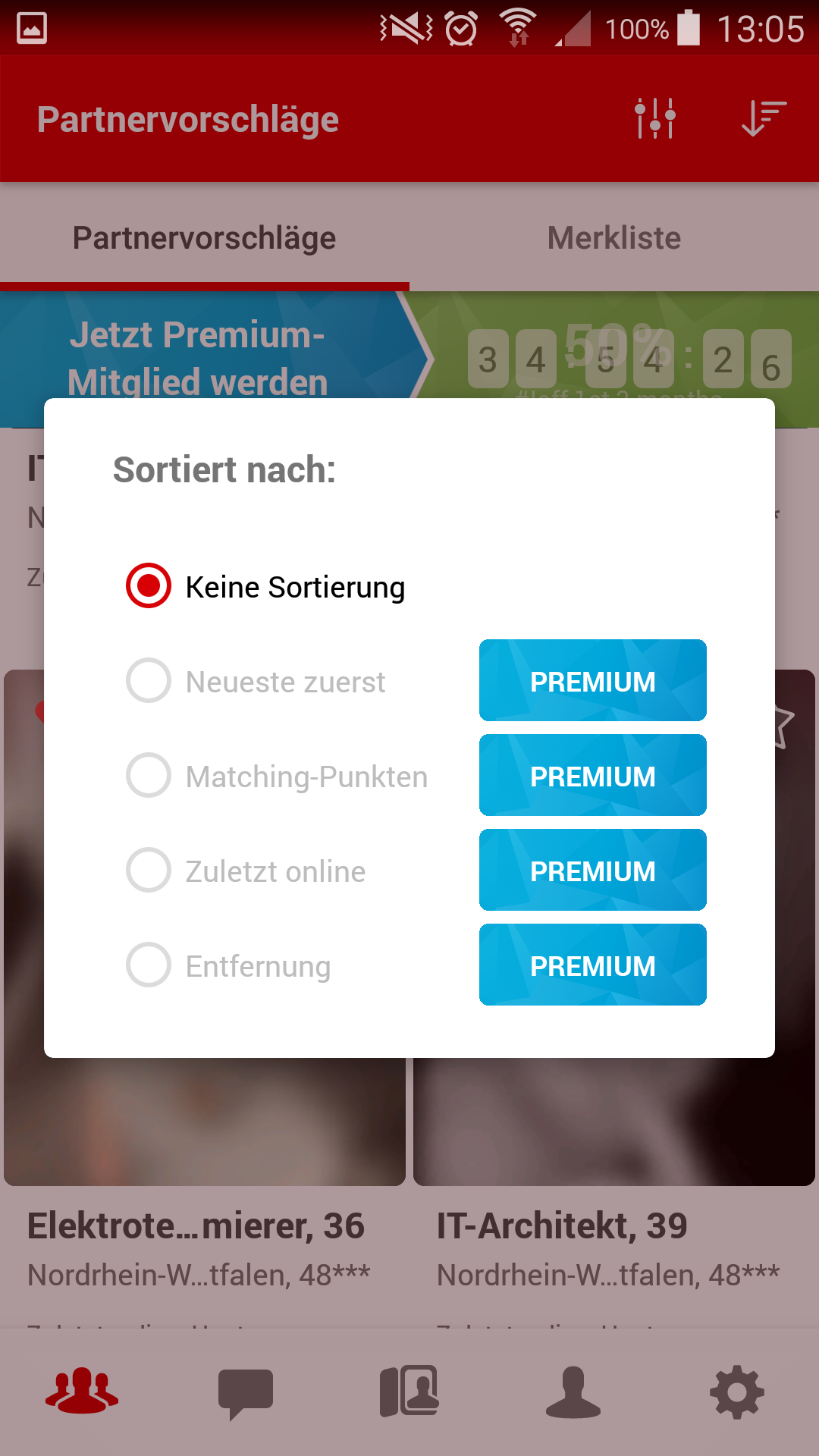The width and height of the screenshot is (819, 1456).
Task: Click PREMIUM next to Zuletzt online
Action: [x=592, y=870]
